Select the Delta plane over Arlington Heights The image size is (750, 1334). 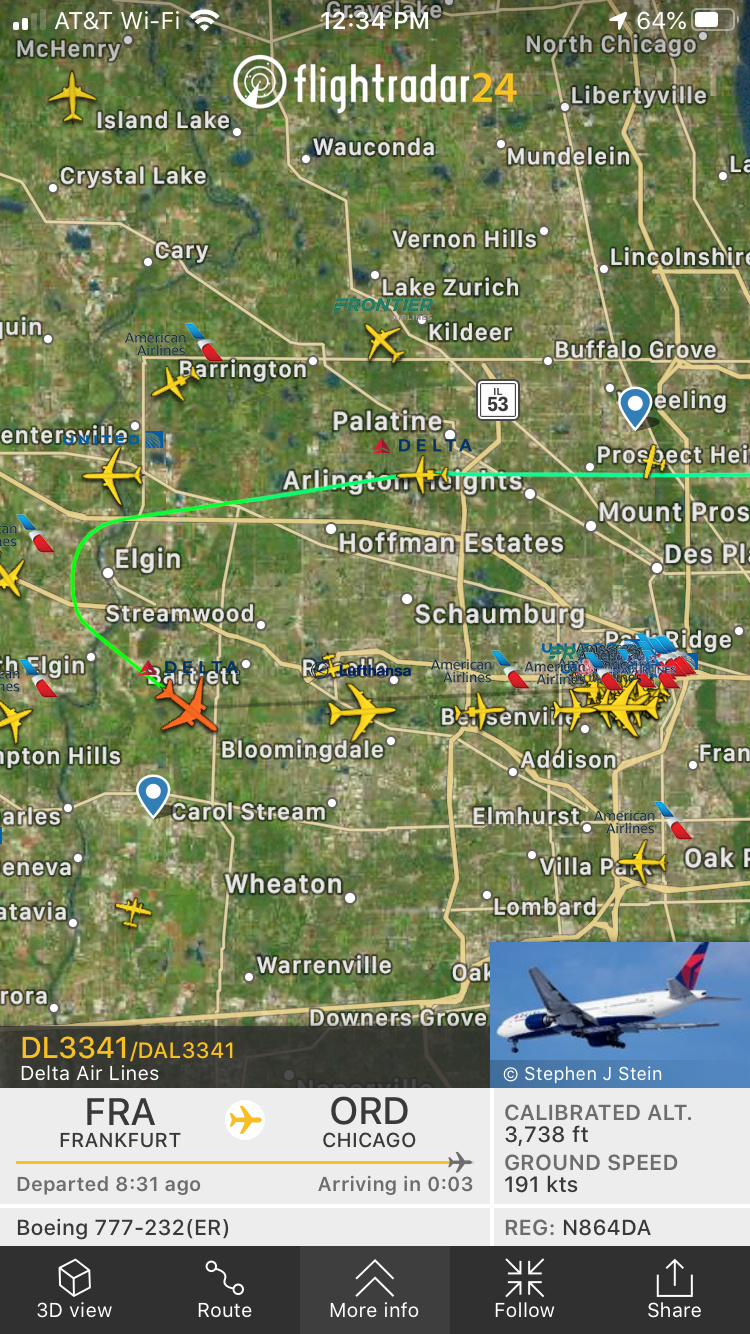pos(424,474)
